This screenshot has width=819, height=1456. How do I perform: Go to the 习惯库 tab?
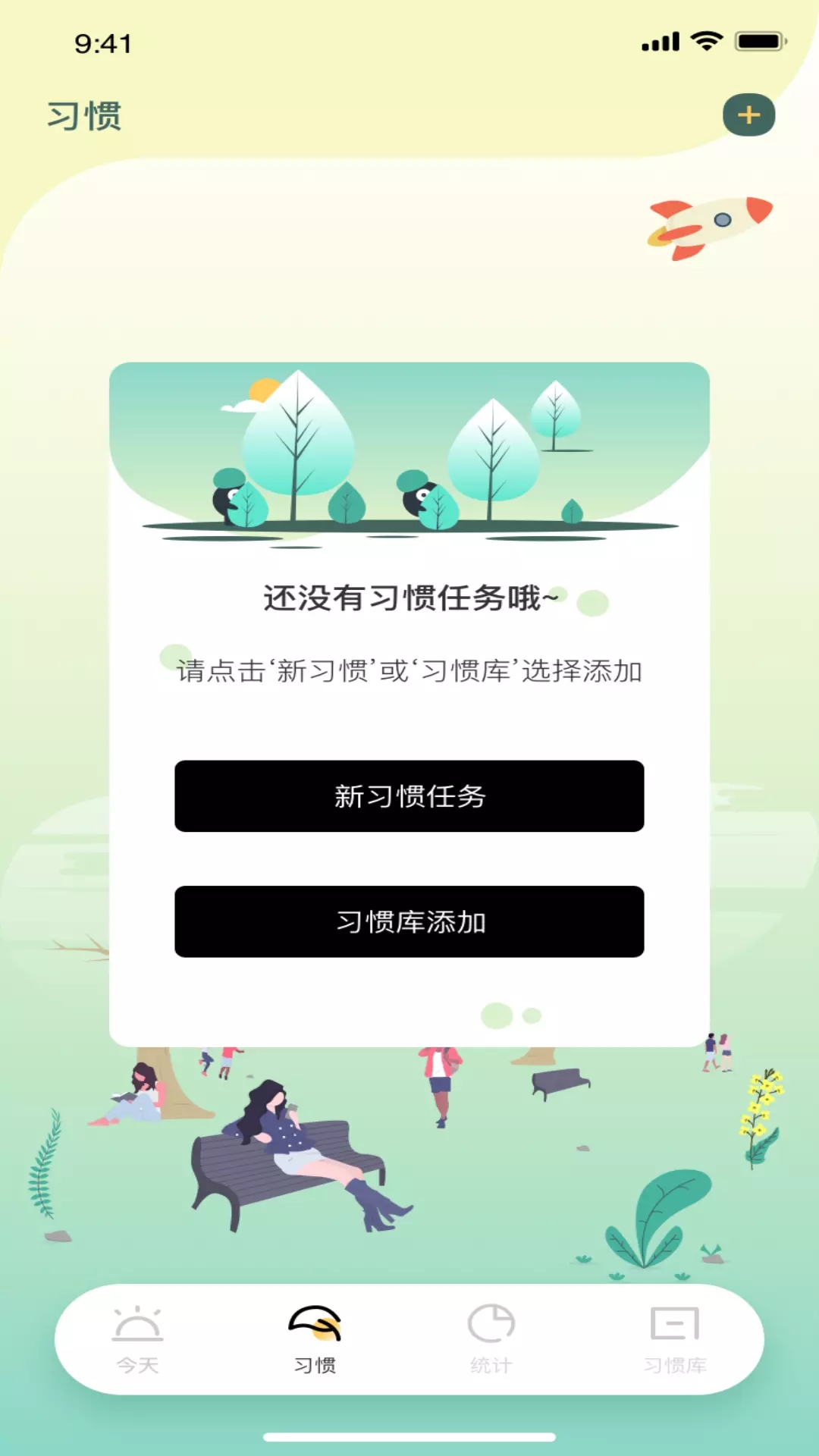(674, 1340)
